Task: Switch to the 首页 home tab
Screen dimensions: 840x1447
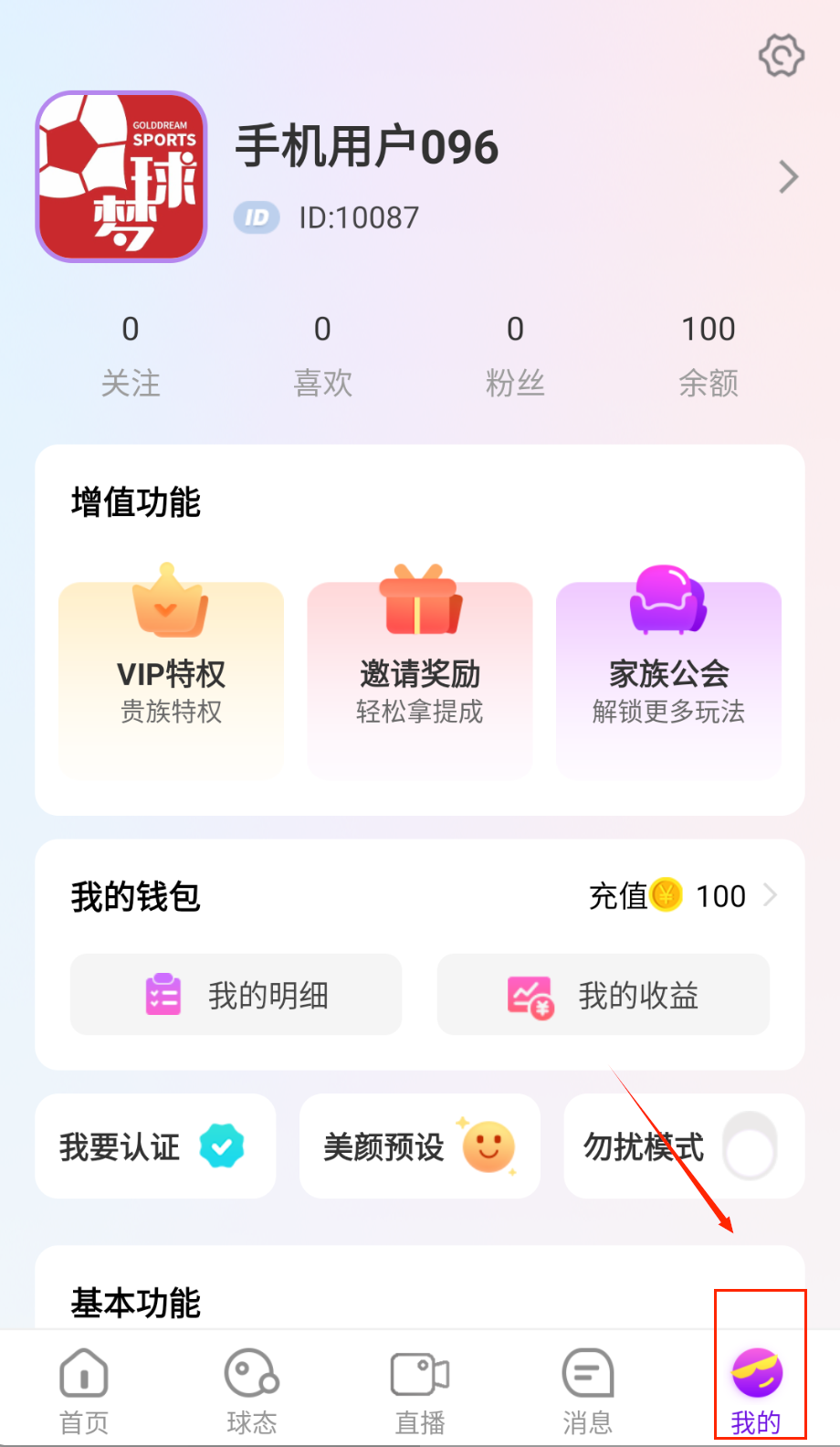Action: 84,1390
